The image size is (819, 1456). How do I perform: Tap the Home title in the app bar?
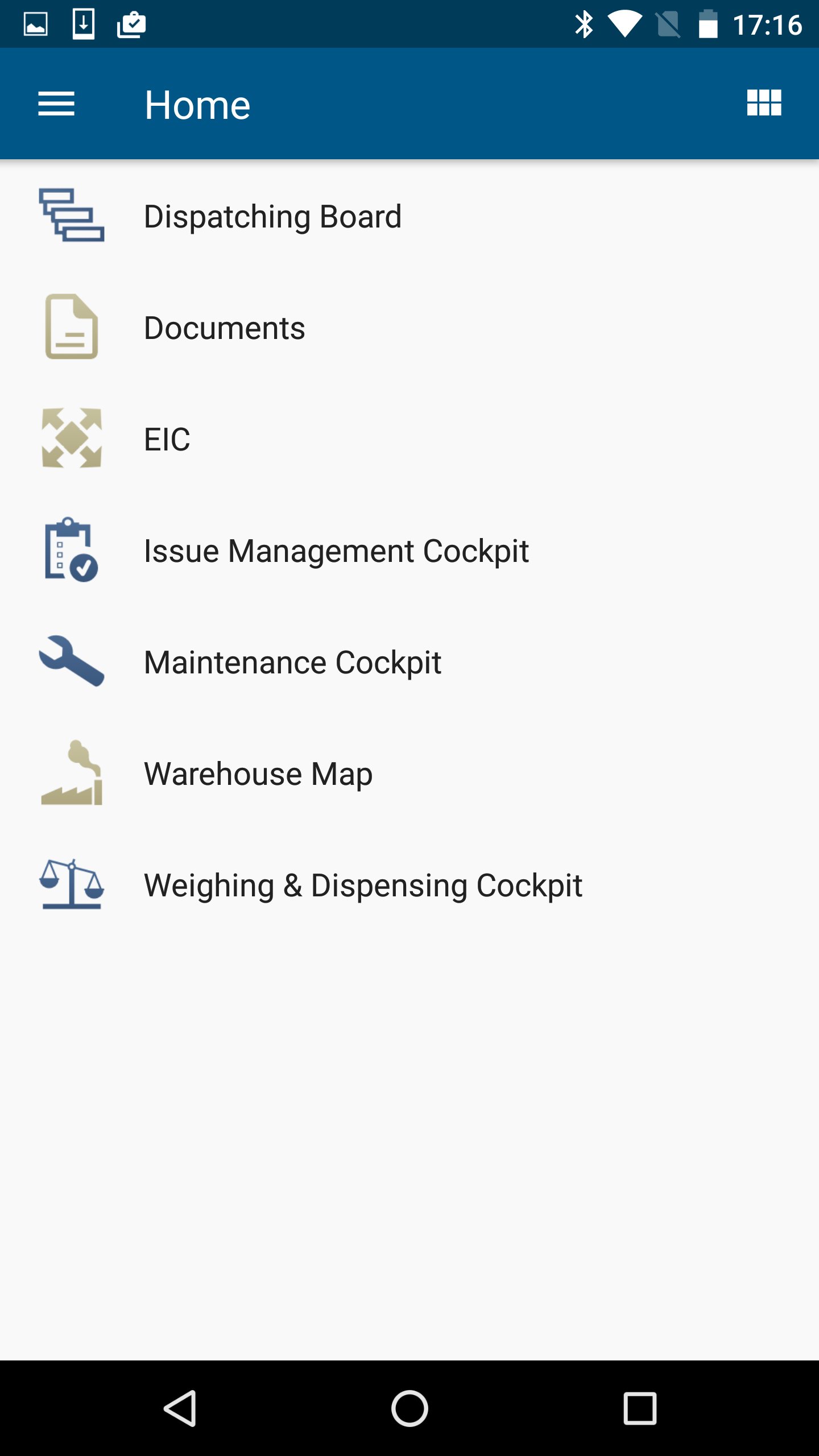197,104
